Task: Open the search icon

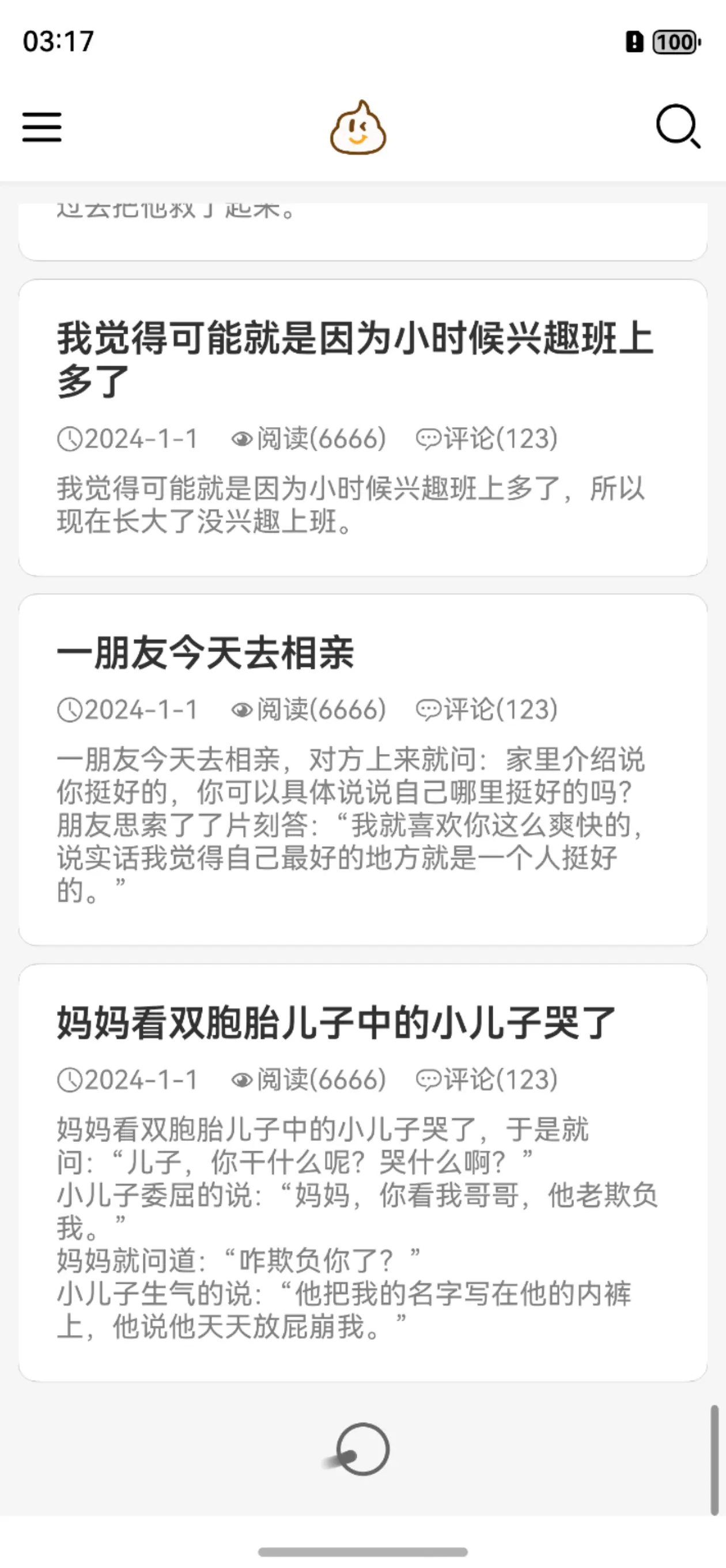Action: click(678, 127)
